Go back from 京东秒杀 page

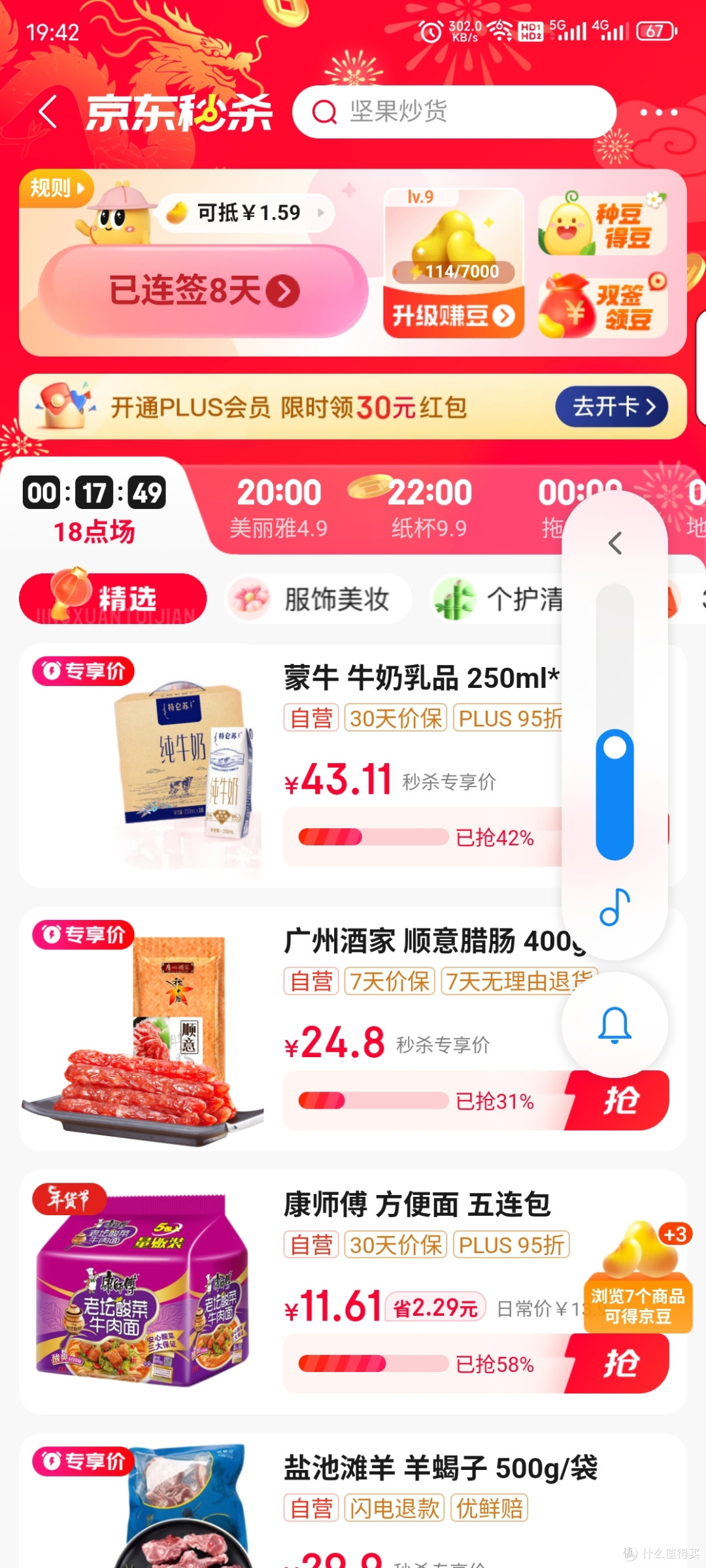pos(47,112)
